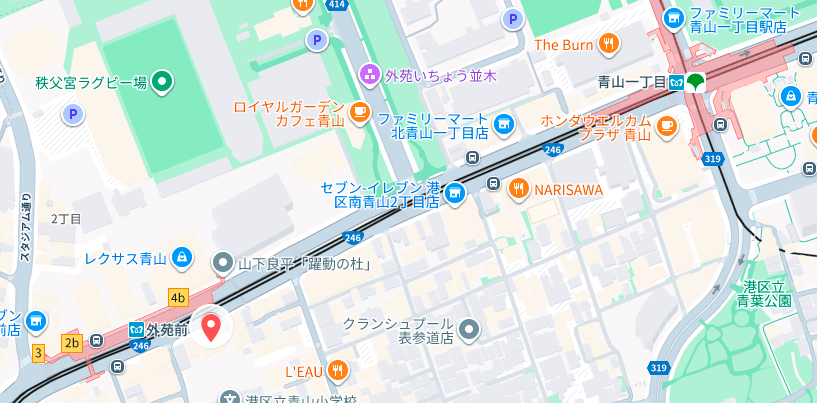Tap the L'EAU restaurant marker
This screenshot has width=817, height=403.
click(x=338, y=371)
